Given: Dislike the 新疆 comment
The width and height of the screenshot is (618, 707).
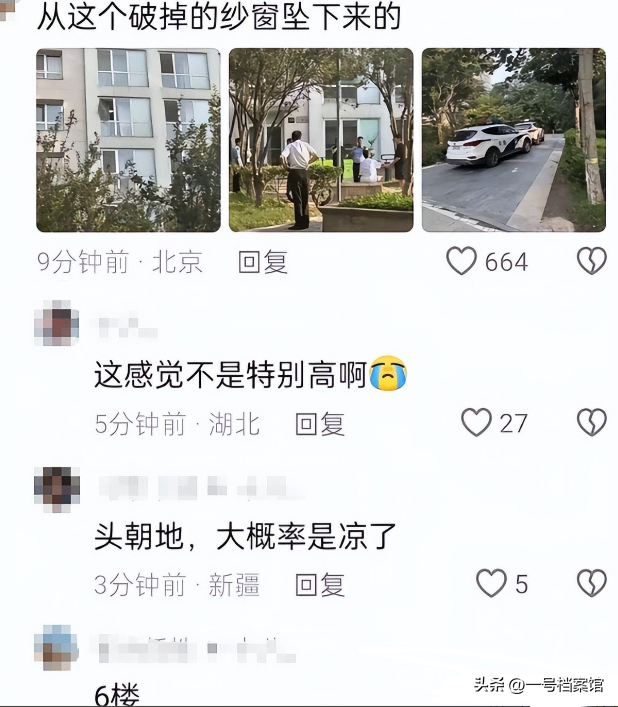Looking at the screenshot, I should 592,584.
